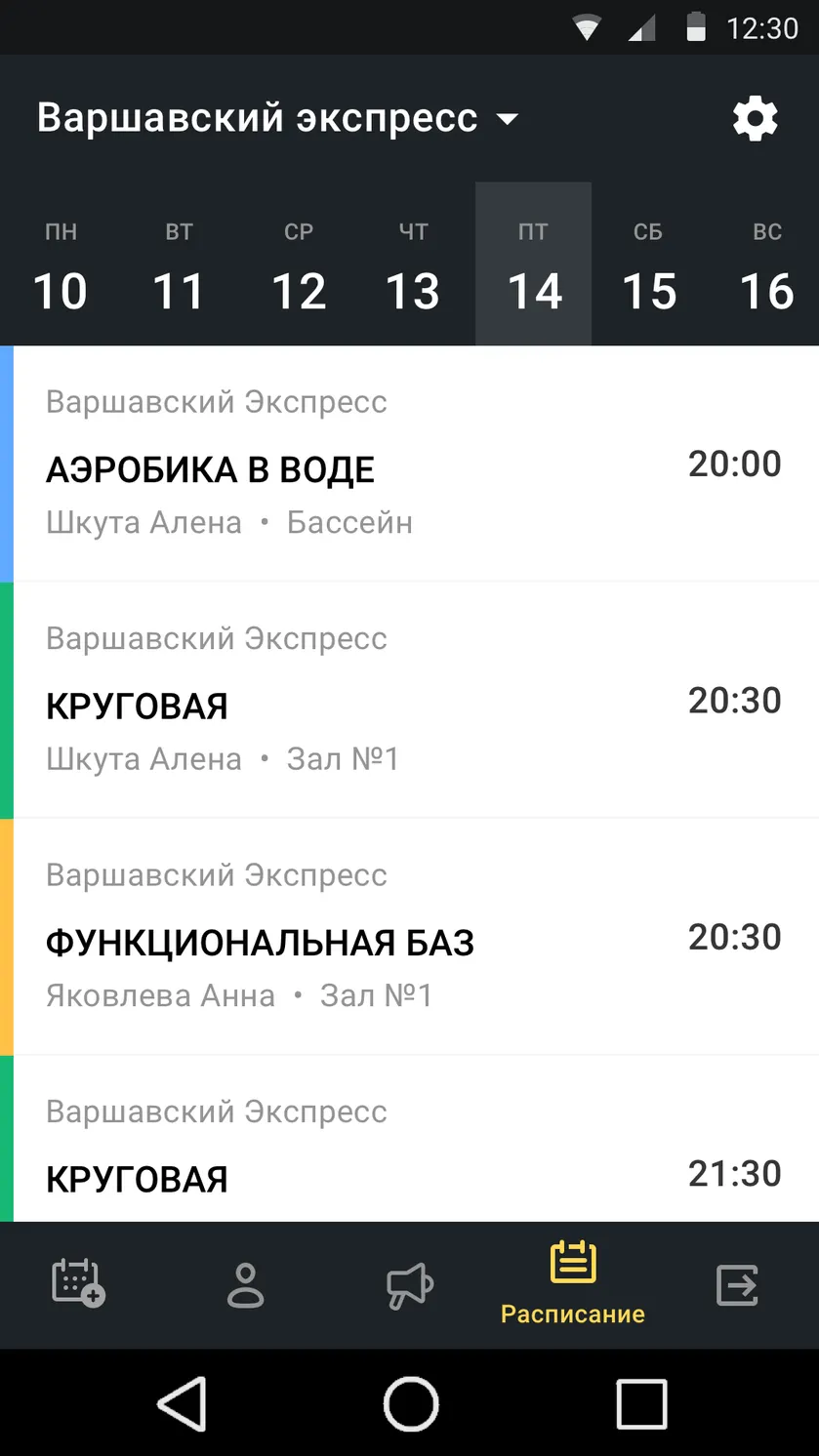Viewport: 819px width, 1456px height.
Task: Select Sunday 16 in the week strip
Action: [x=766, y=265]
